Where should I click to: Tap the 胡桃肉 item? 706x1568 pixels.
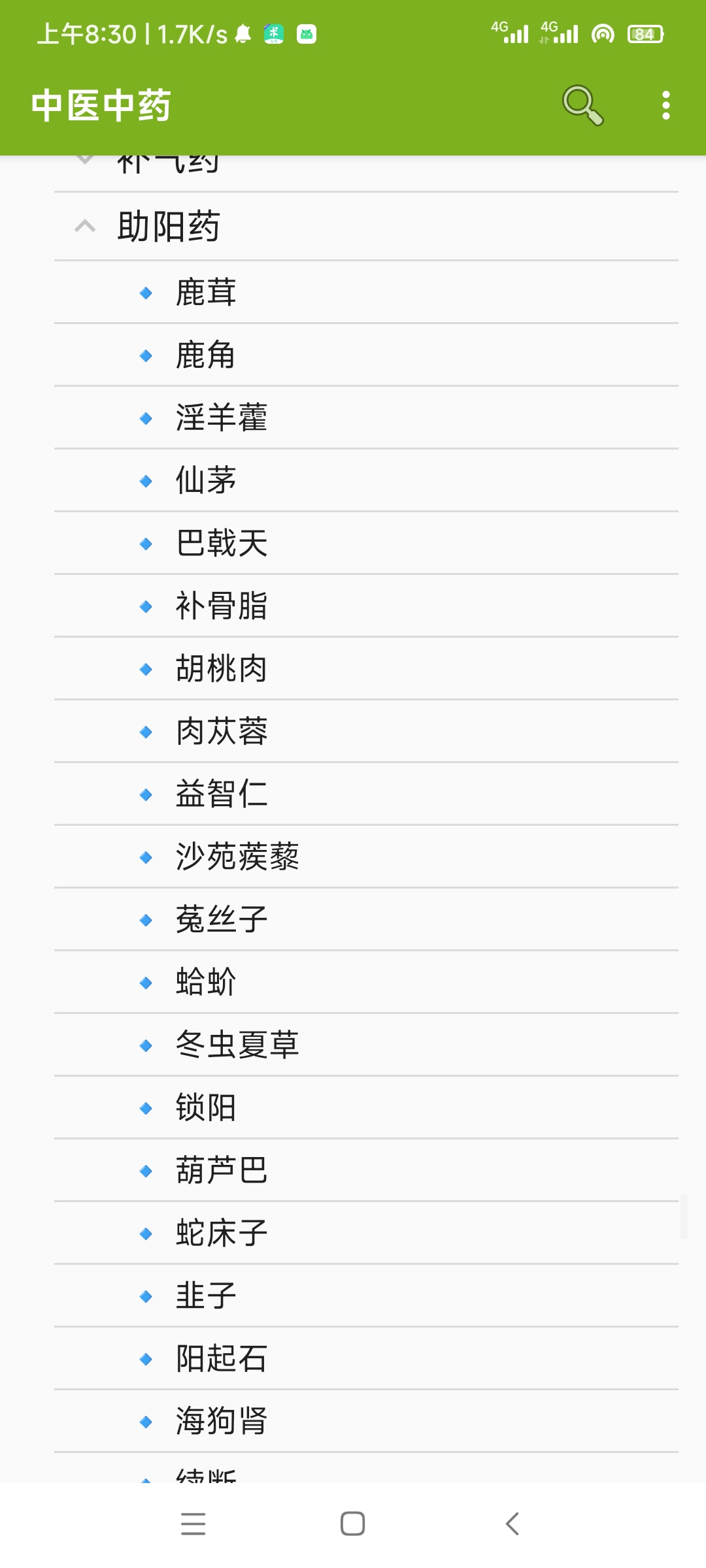tap(221, 668)
